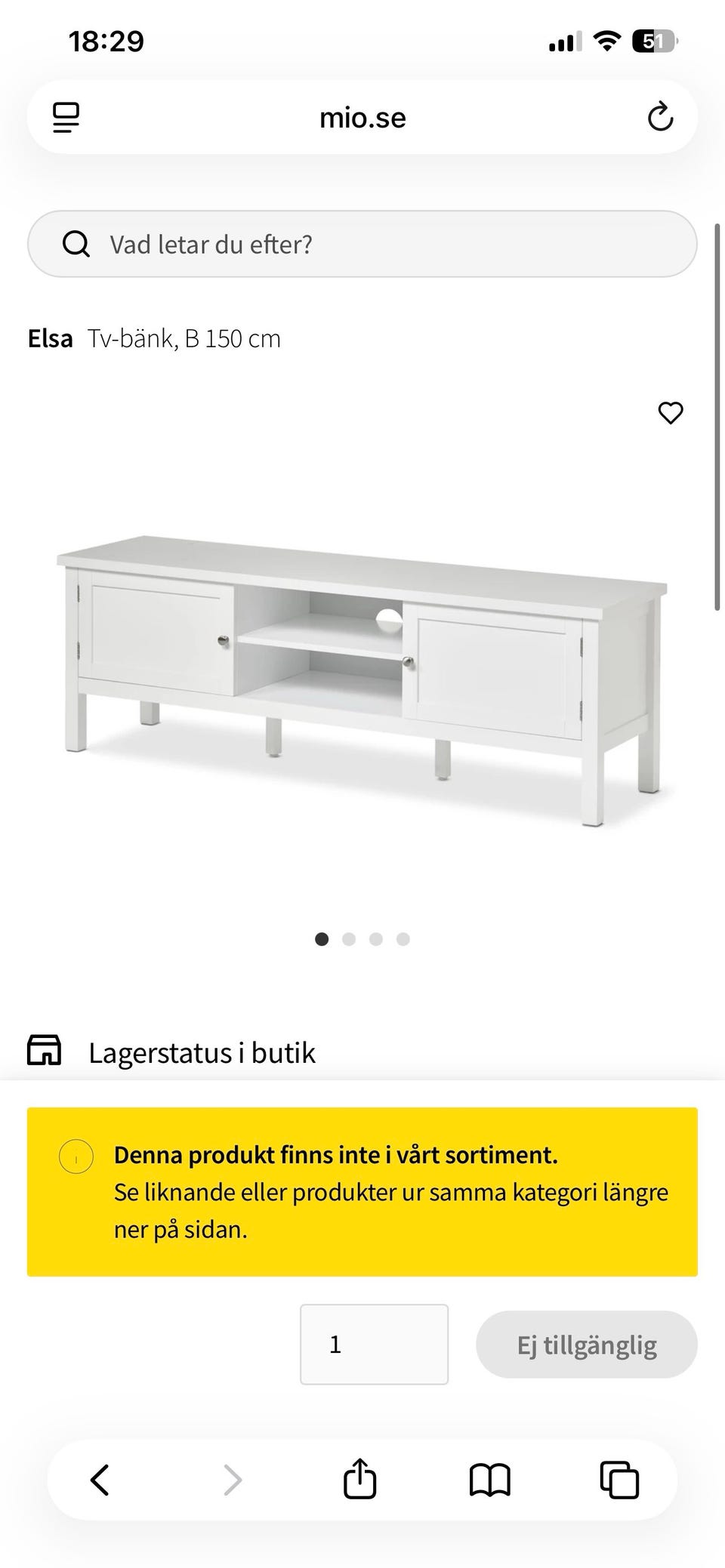725x1568 pixels.
Task: Switch to the second product image dot
Action: click(x=349, y=939)
